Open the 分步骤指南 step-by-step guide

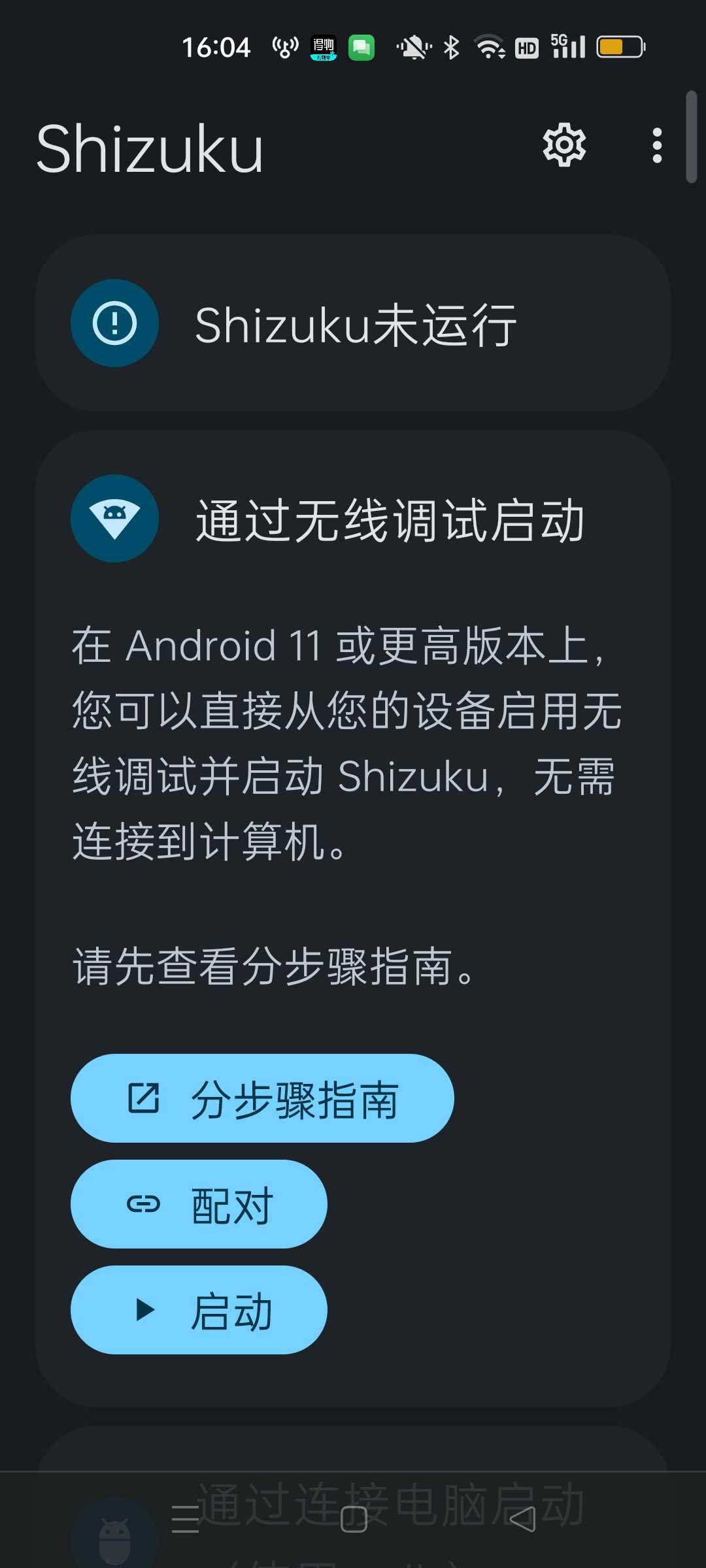pyautogui.click(x=262, y=1098)
